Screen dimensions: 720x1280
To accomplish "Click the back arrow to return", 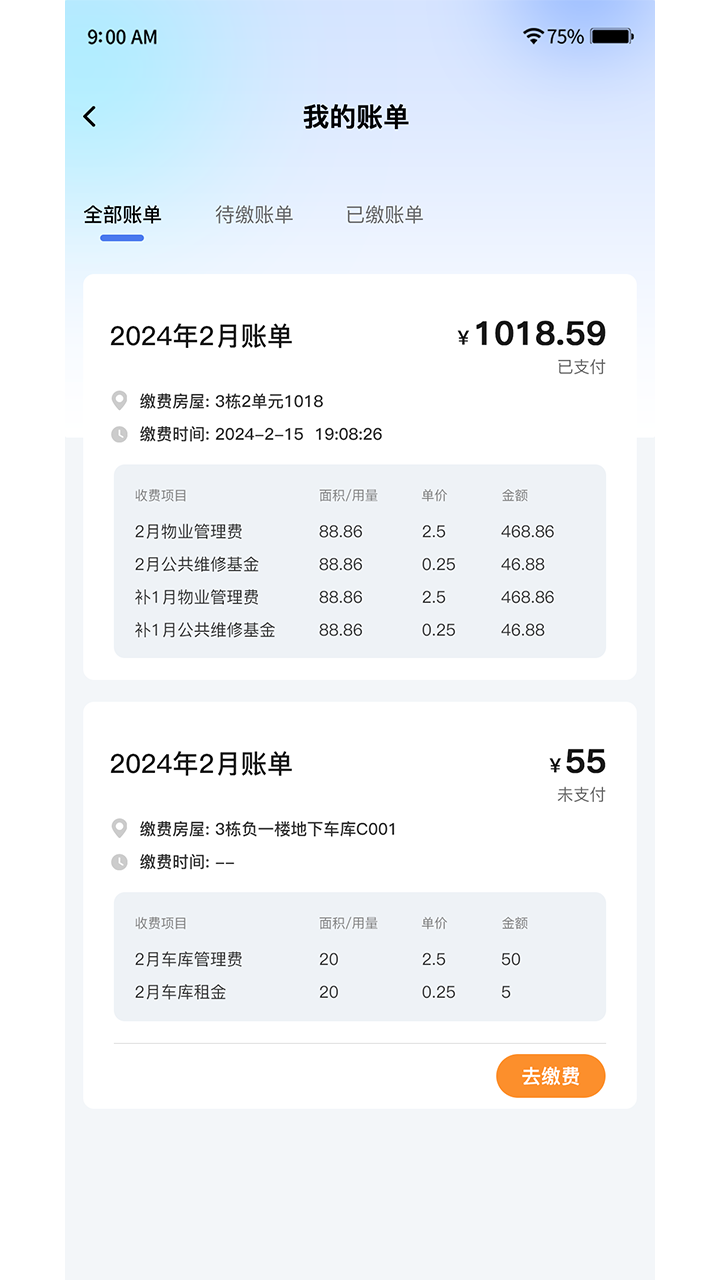I will (90, 116).
